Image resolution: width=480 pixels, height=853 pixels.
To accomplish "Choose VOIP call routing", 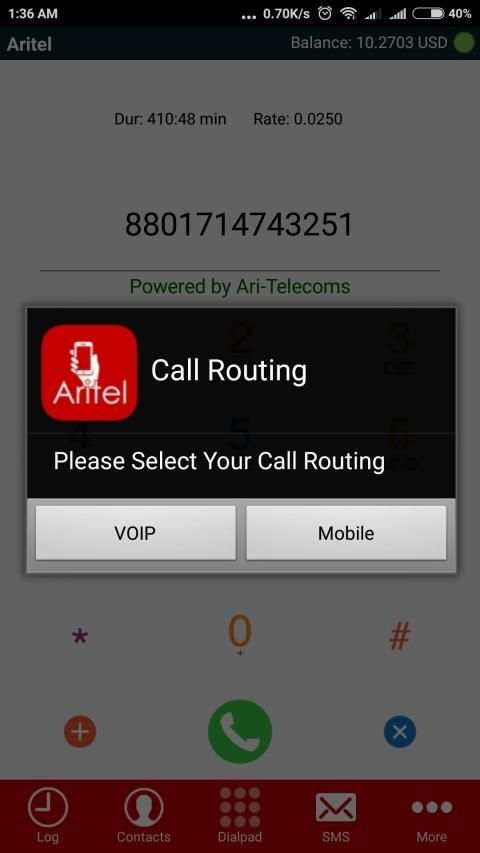I will click(x=136, y=533).
